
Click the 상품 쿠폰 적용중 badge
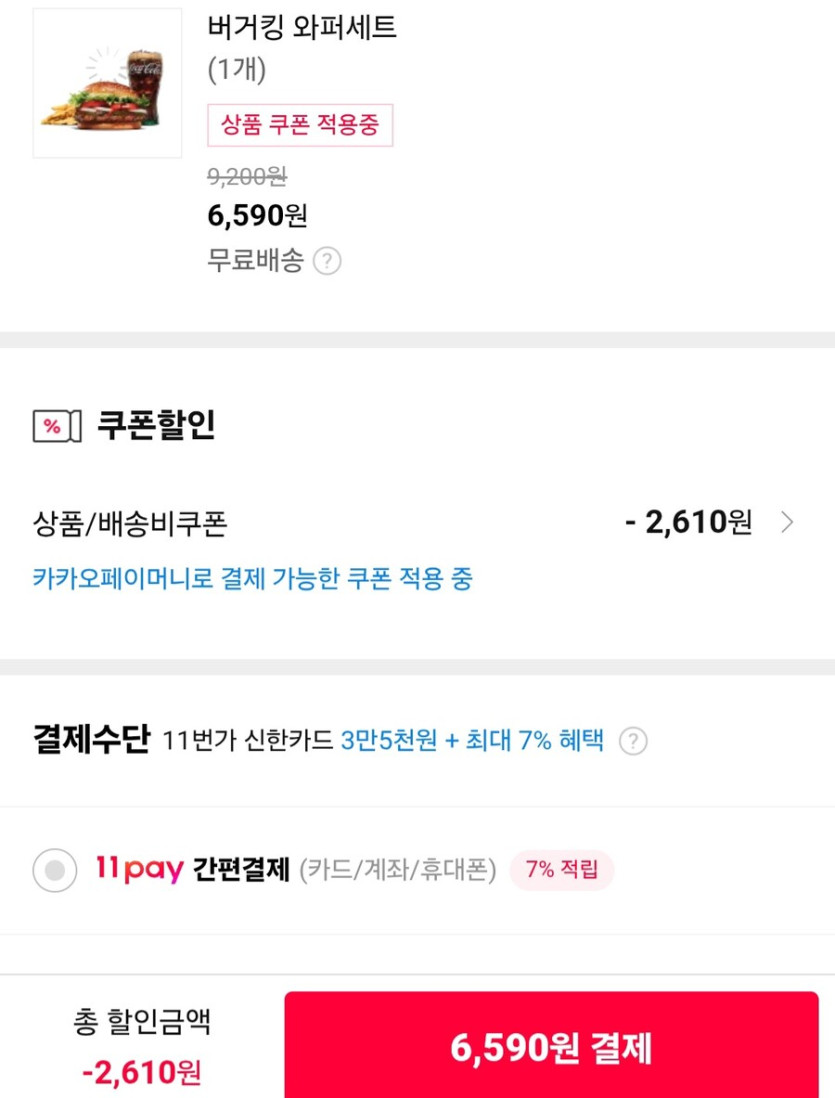pos(300,125)
